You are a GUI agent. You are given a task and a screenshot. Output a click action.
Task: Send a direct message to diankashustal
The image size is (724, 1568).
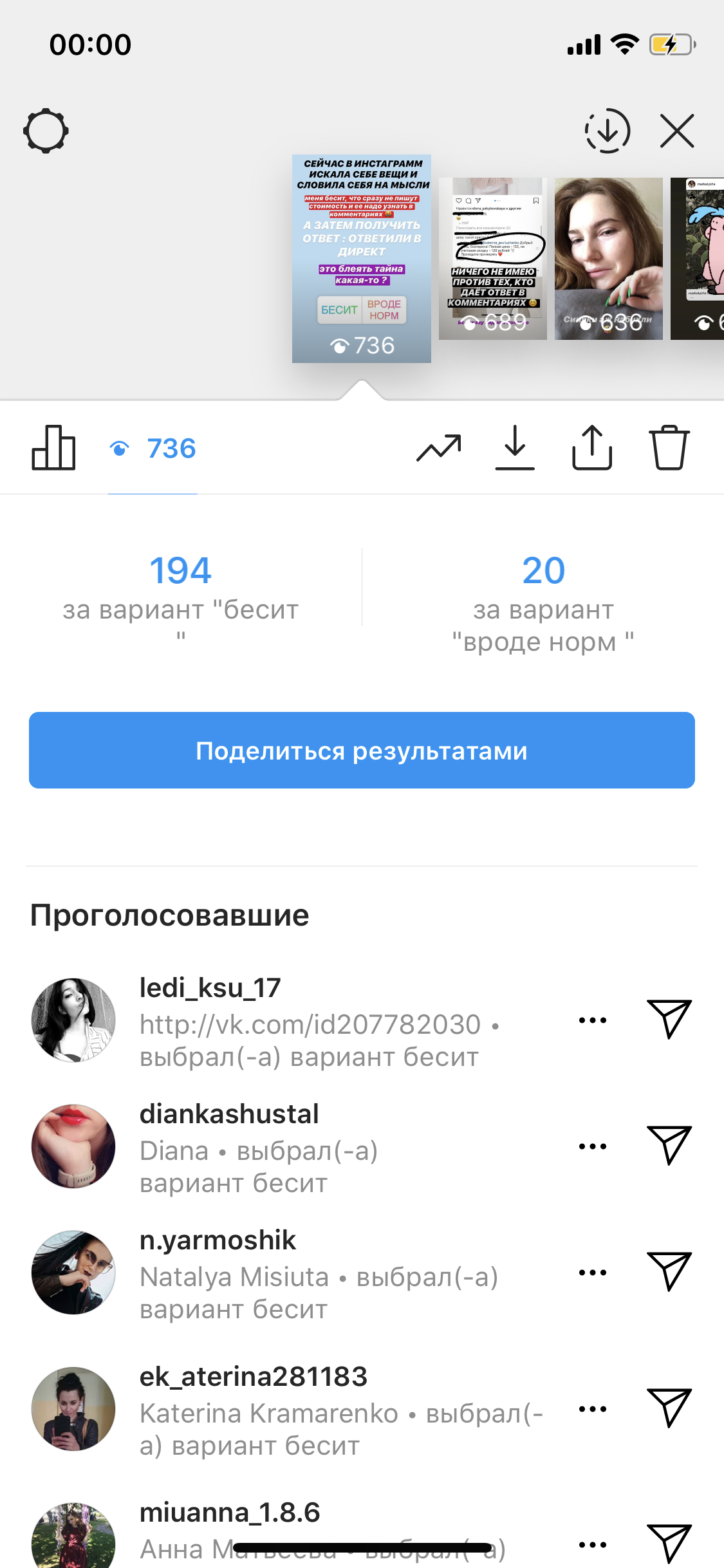point(669,1146)
